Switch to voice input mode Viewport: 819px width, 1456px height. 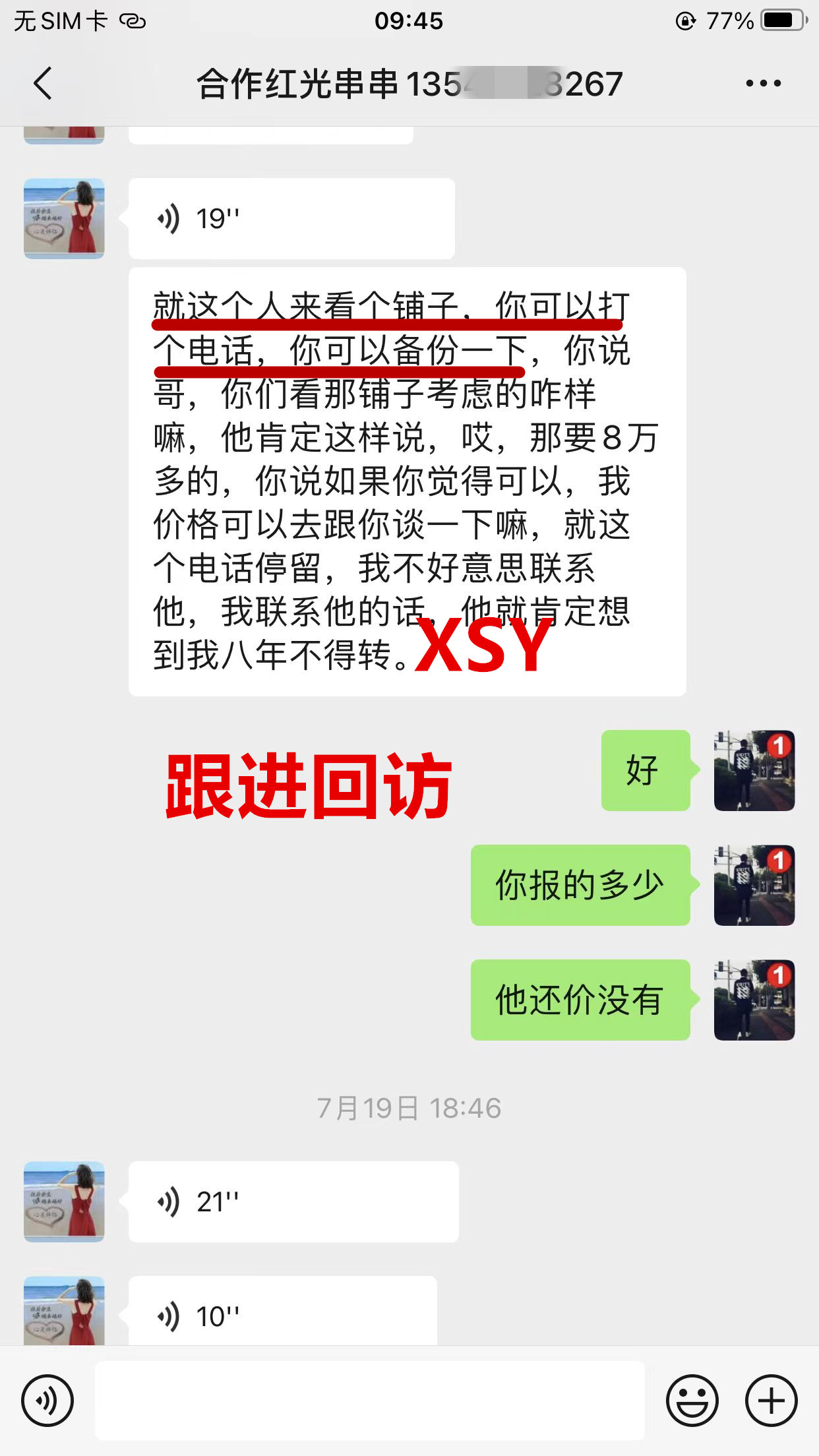coord(47,1401)
